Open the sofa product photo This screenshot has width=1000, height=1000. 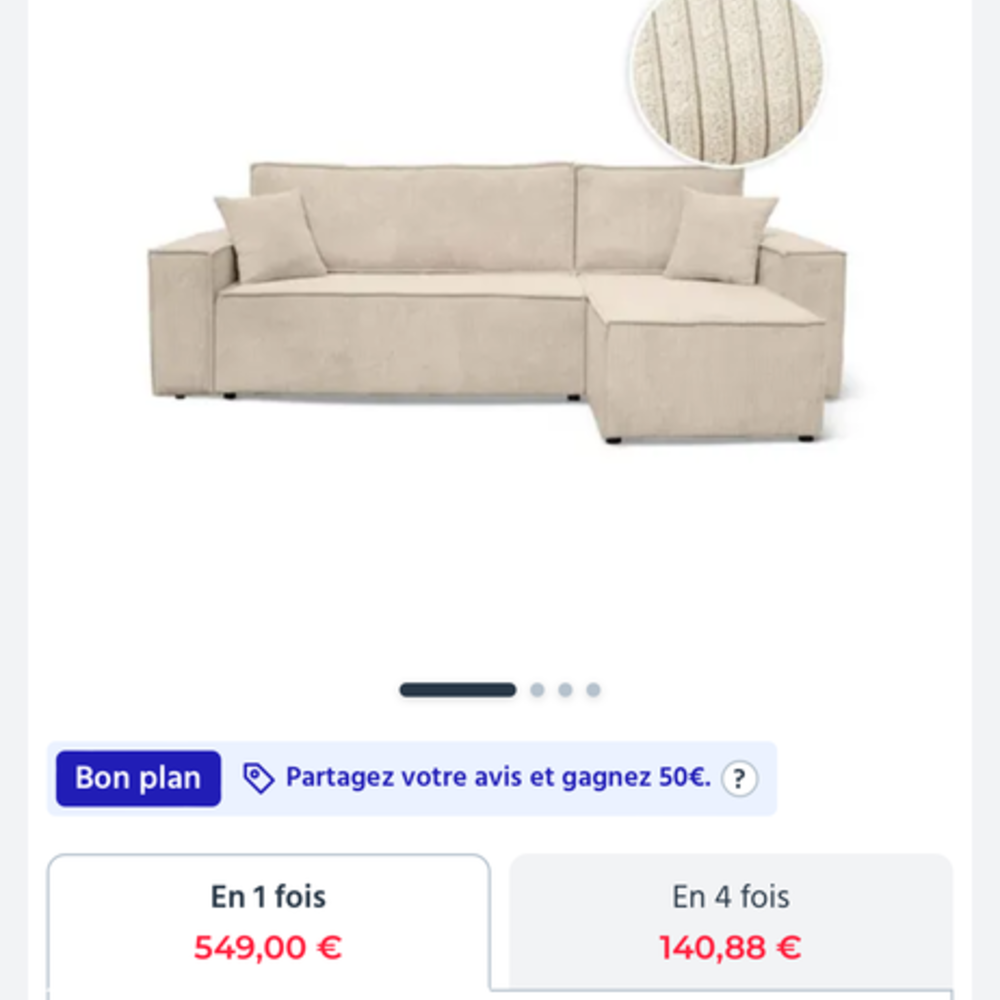coord(498,300)
